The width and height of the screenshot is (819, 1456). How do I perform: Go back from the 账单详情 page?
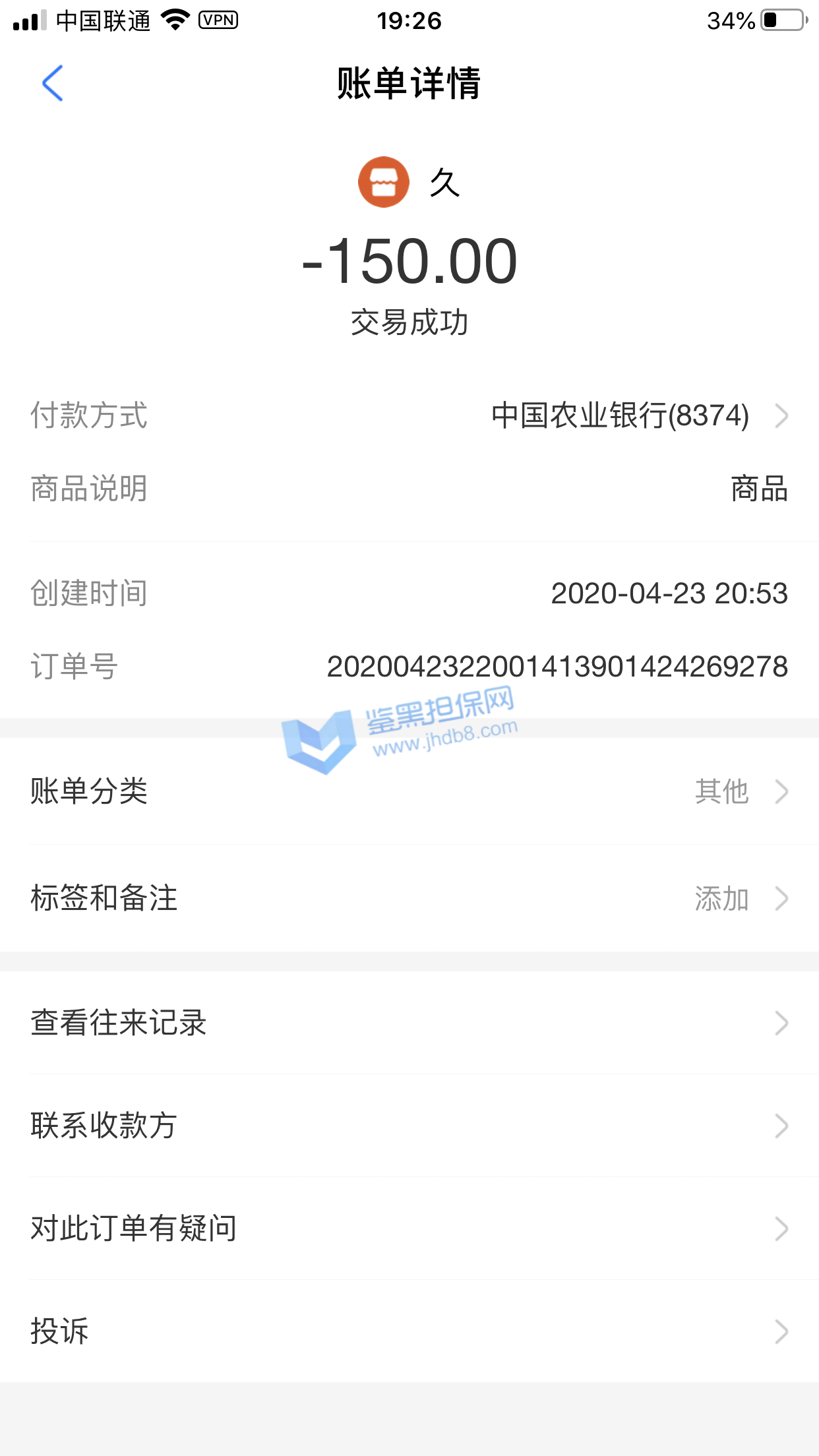pos(53,83)
